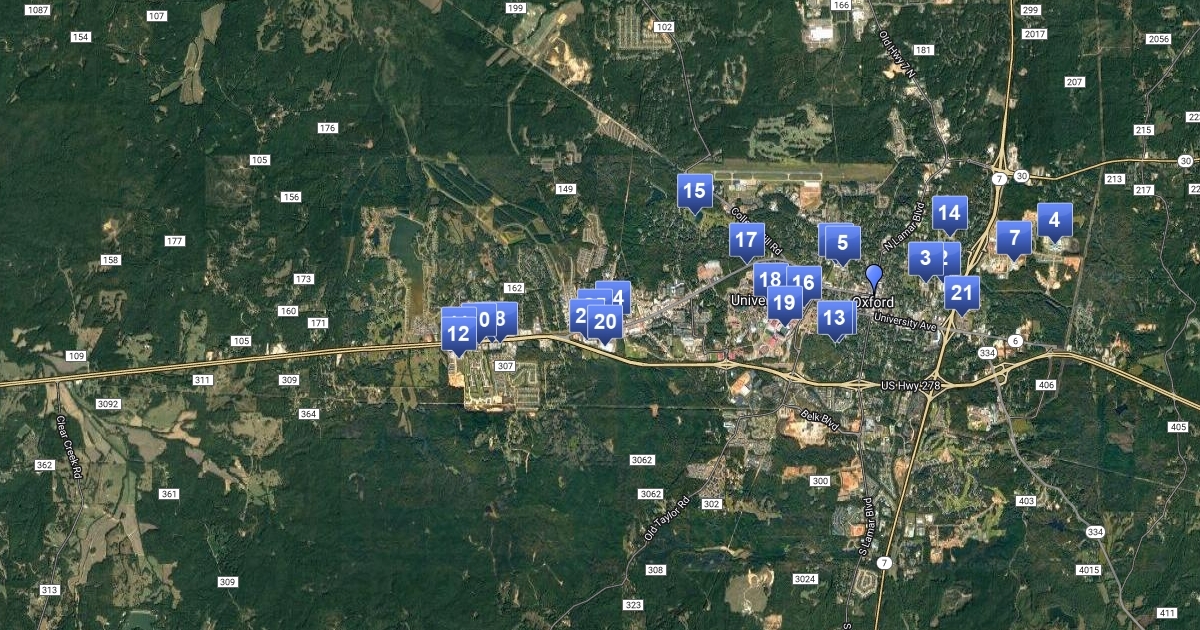Viewport: 1200px width, 630px height.
Task: Open map marker number 7
Action: 1014,238
